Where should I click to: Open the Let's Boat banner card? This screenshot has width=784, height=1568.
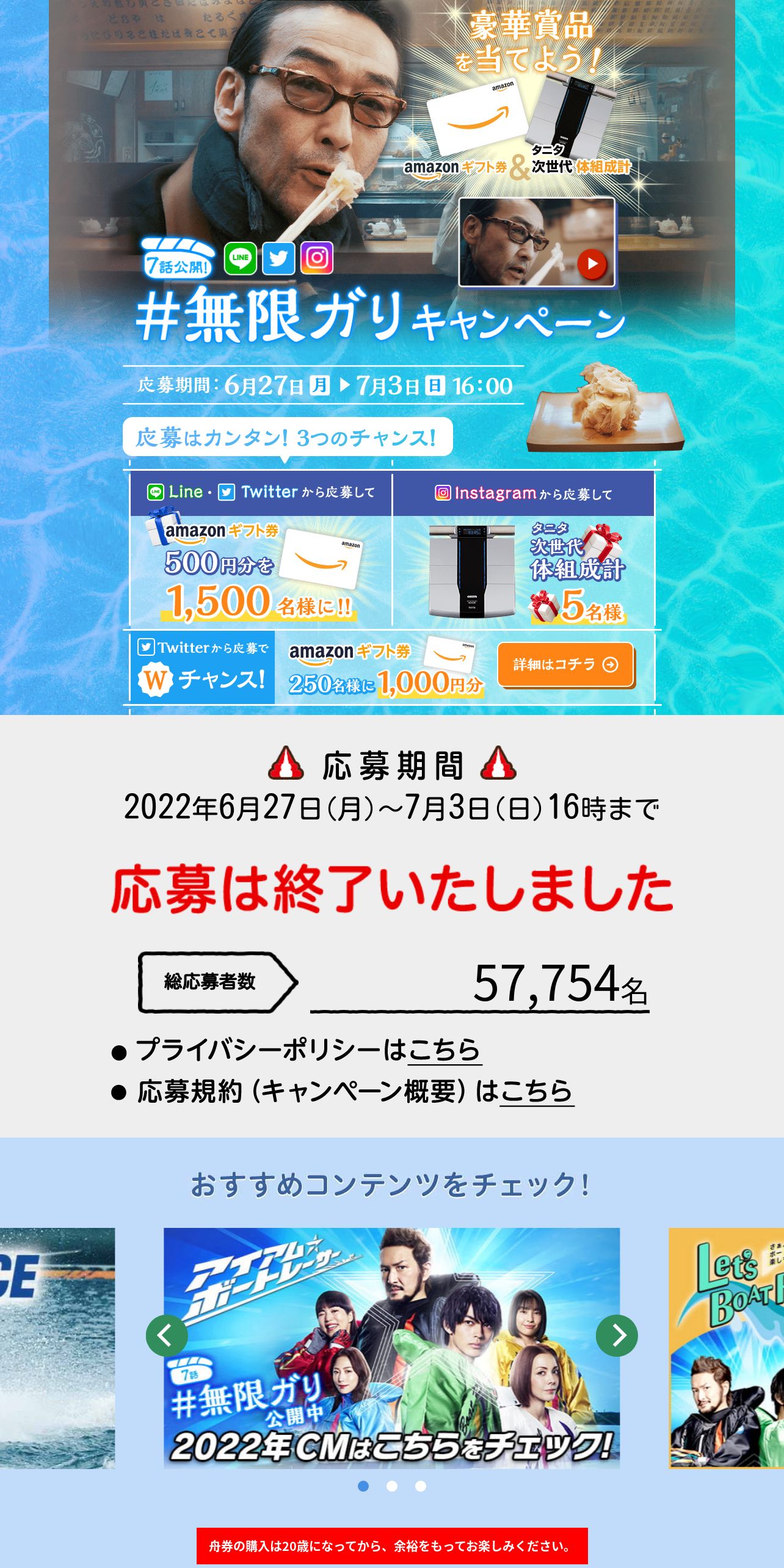726,1348
